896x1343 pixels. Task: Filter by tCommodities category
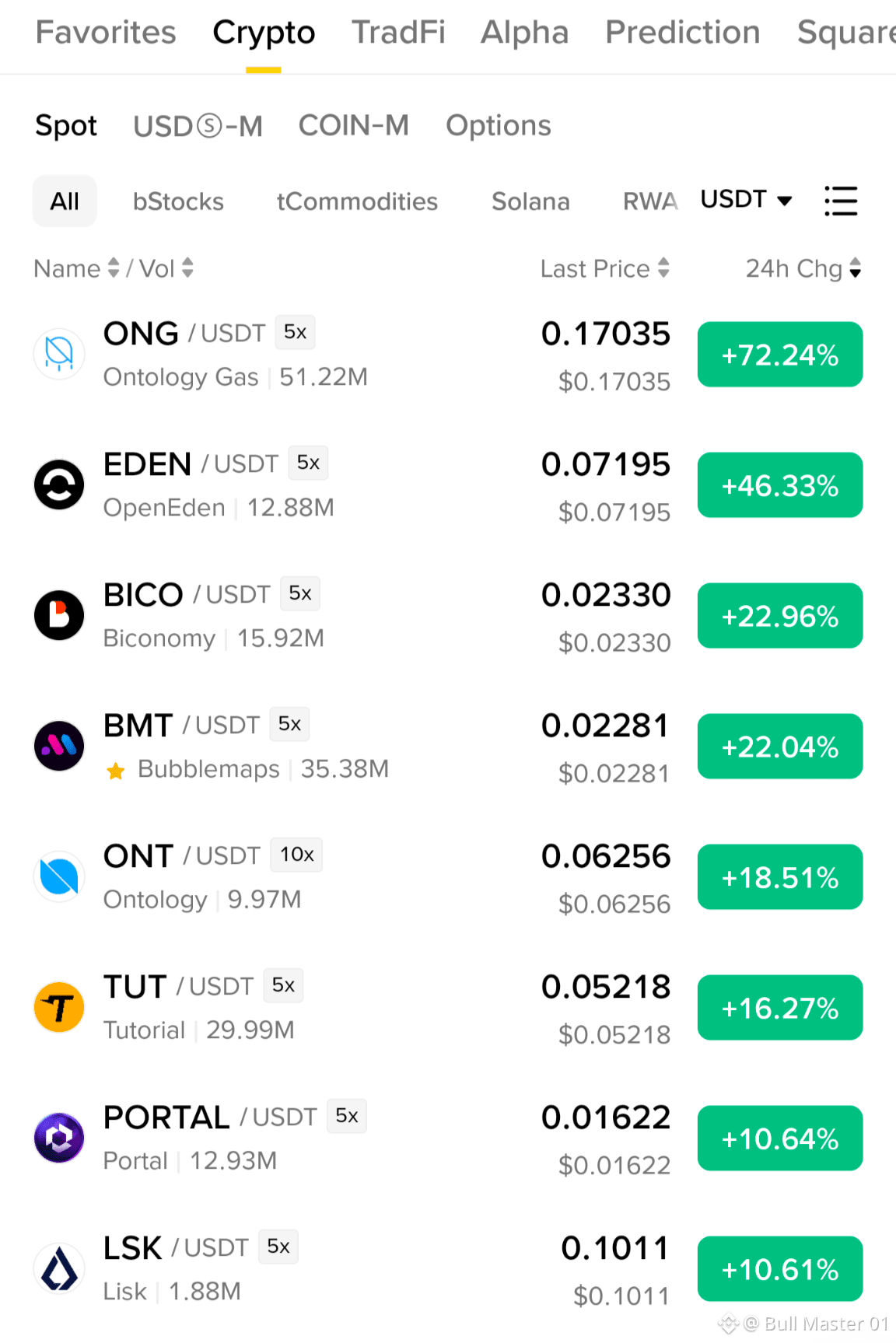[x=358, y=201]
